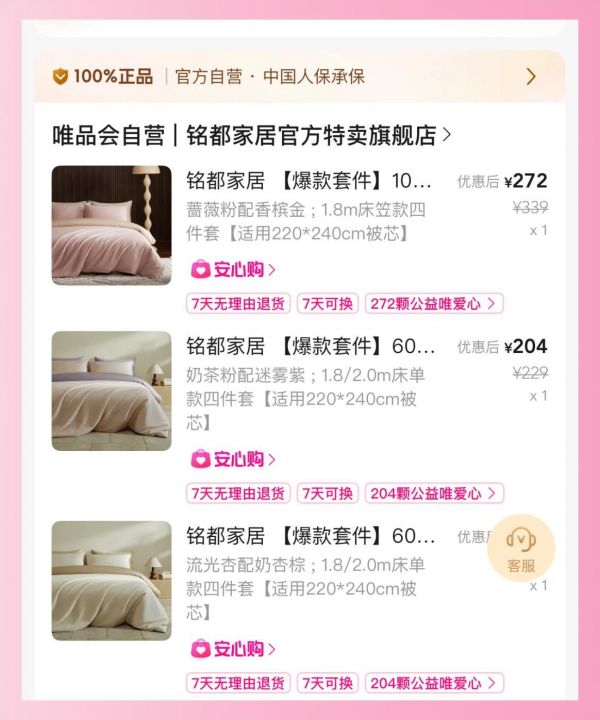The image size is (600, 720).
Task: Tap 安心购 under the 蔷薇粉配香槟金 item
Action: click(x=233, y=269)
